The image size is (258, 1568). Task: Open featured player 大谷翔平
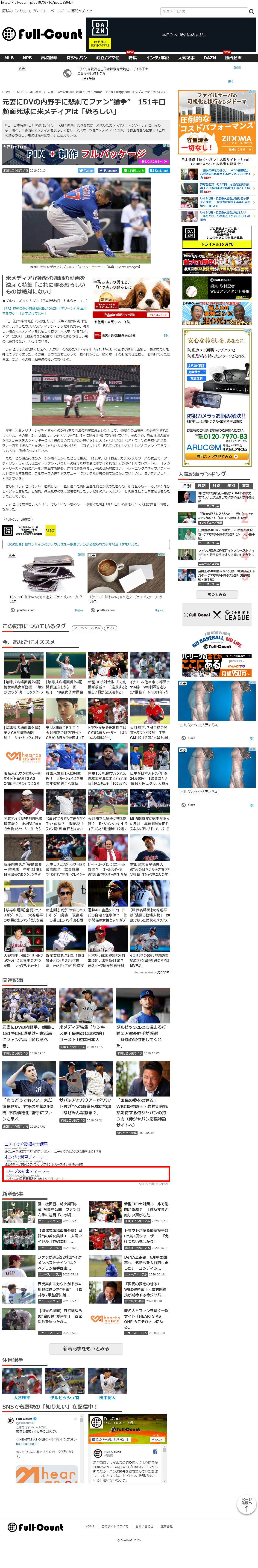click(x=22, y=1398)
